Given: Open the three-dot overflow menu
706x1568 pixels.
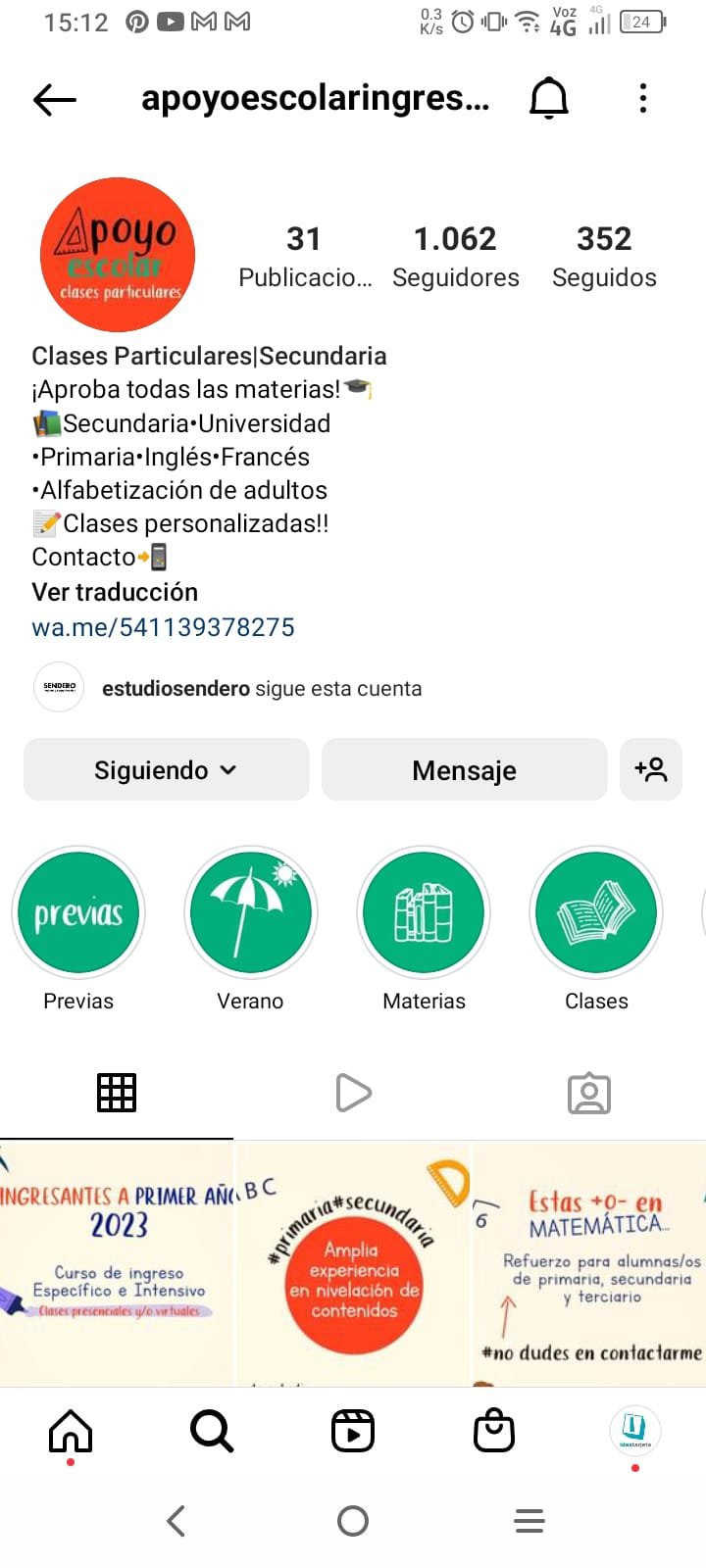Looking at the screenshot, I should click(x=643, y=98).
